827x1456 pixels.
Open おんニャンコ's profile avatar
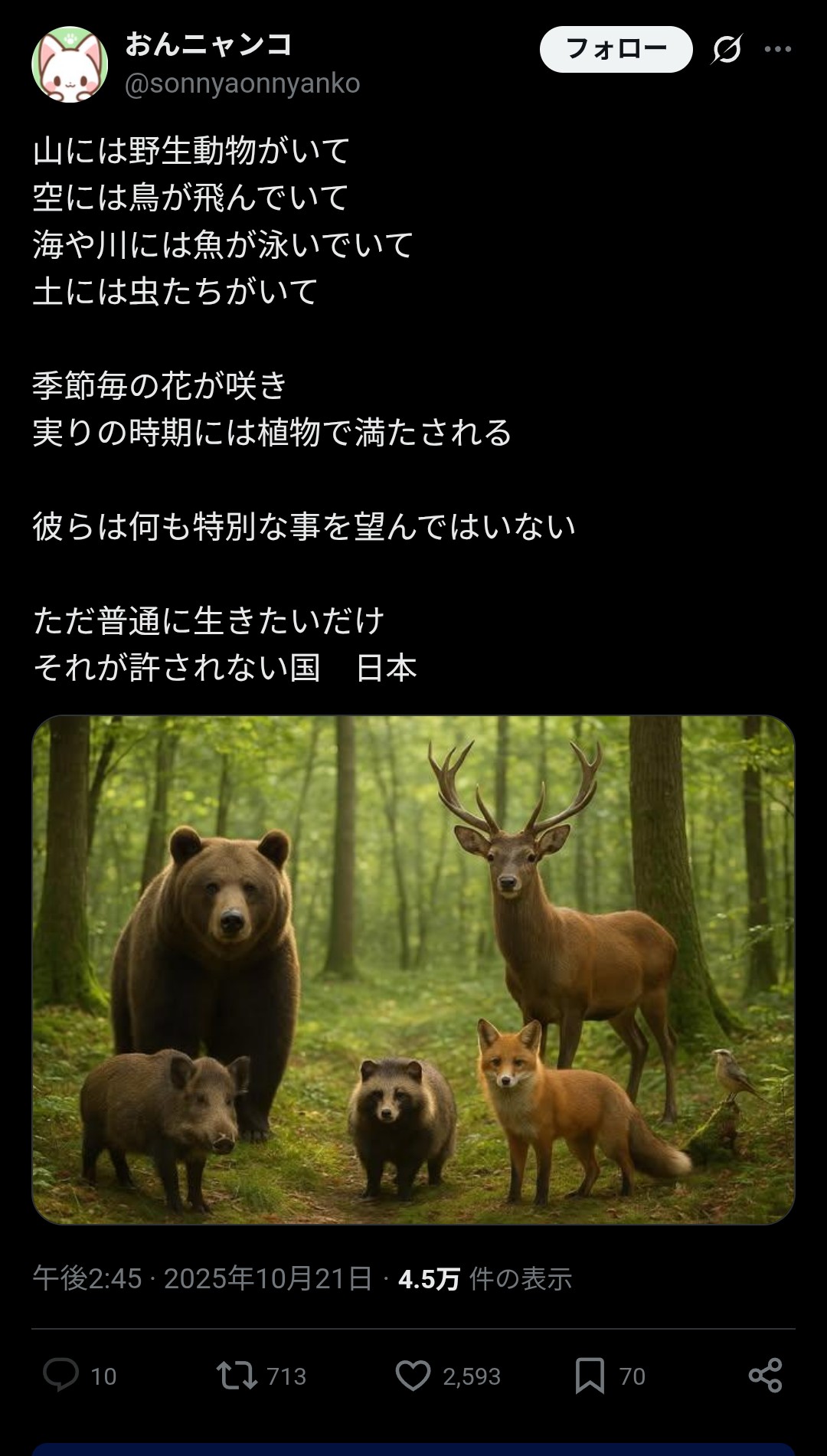pos(70,64)
